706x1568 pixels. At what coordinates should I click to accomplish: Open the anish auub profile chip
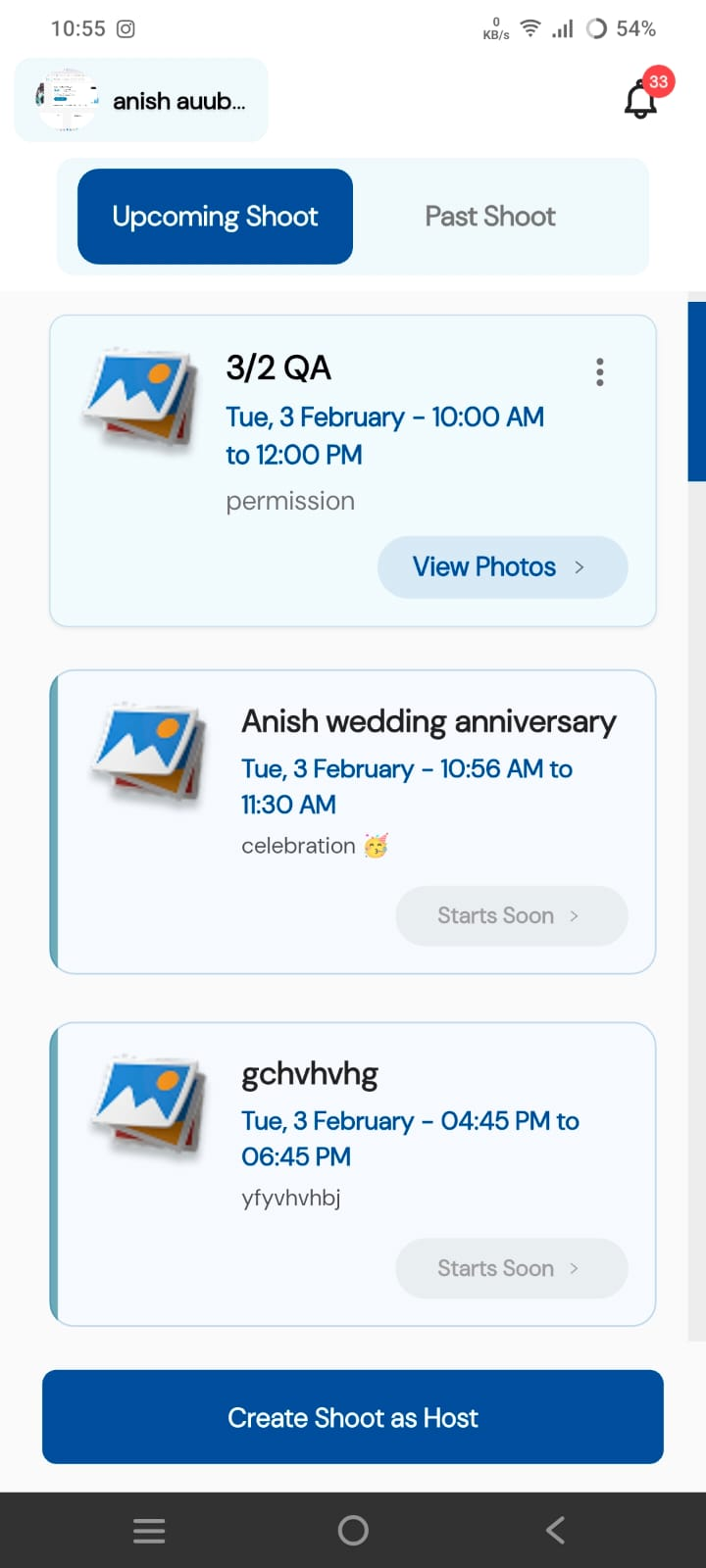coord(141,100)
